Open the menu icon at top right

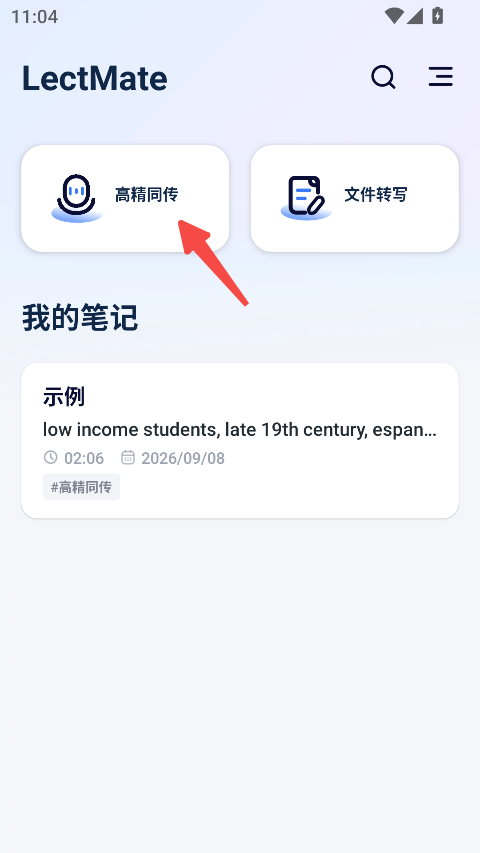[441, 77]
